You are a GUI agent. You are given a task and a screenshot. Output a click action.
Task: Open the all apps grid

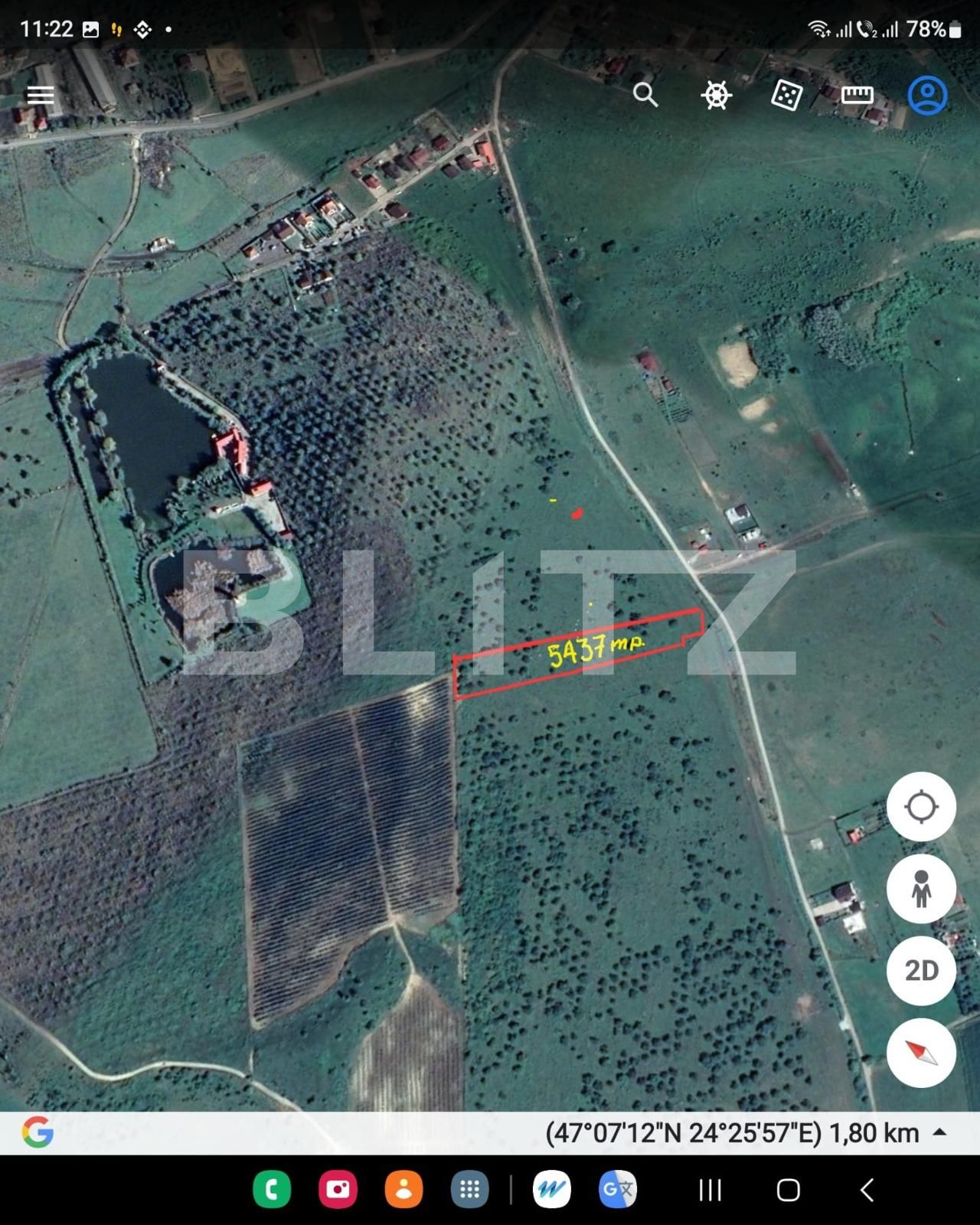tap(469, 1190)
